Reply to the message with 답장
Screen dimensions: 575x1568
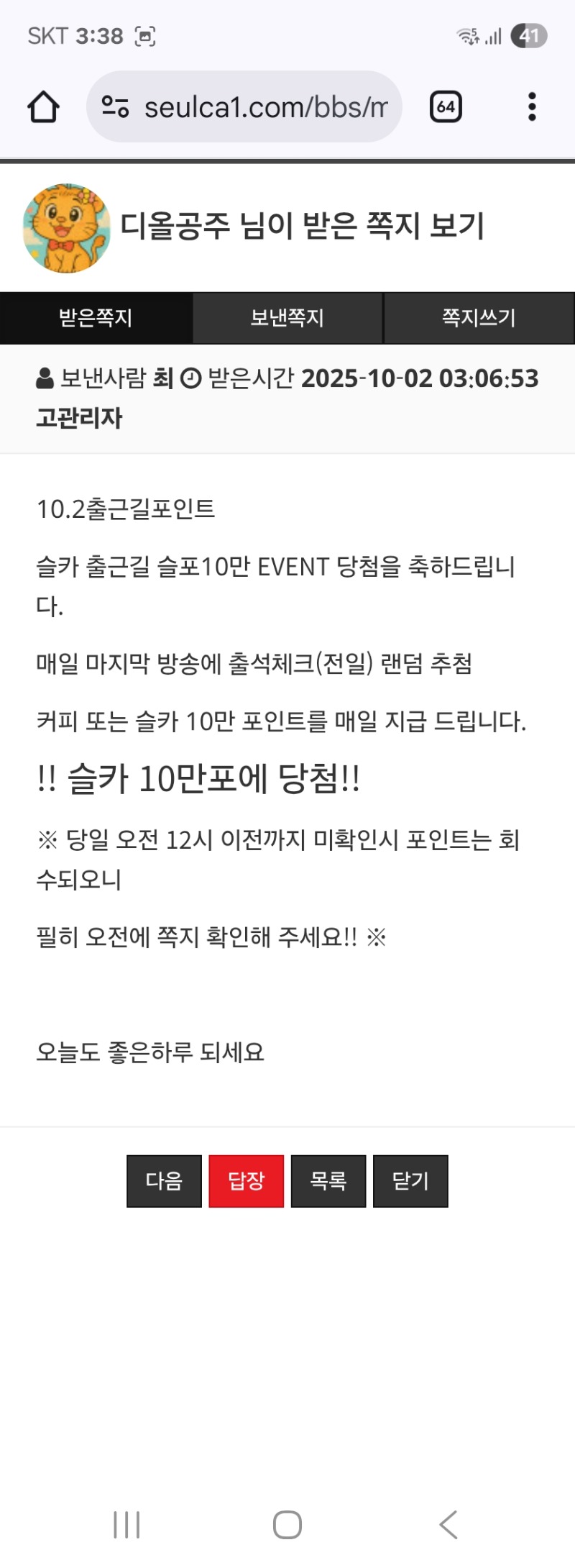tap(247, 1181)
